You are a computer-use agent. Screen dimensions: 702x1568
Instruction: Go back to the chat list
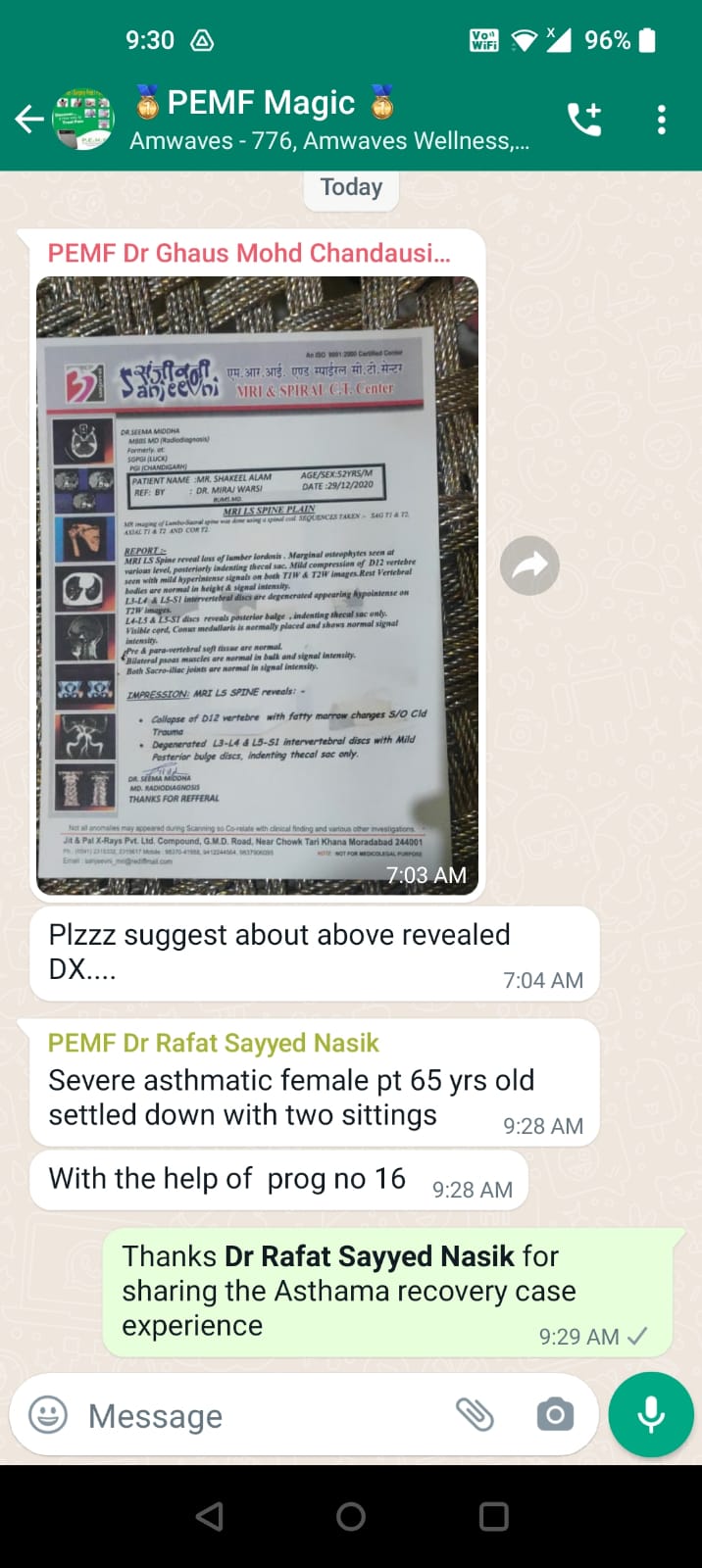29,120
